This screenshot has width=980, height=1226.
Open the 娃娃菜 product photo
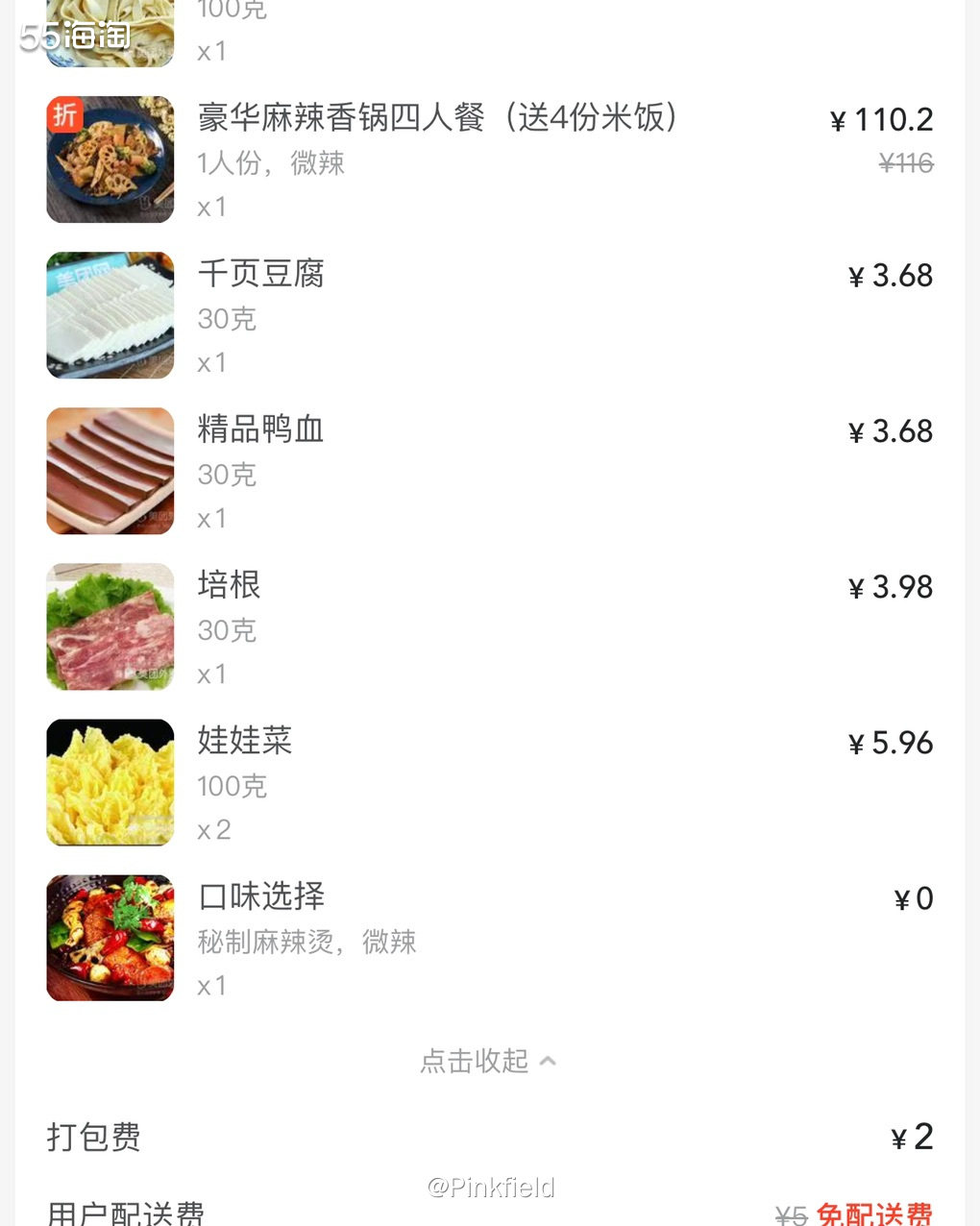[109, 782]
